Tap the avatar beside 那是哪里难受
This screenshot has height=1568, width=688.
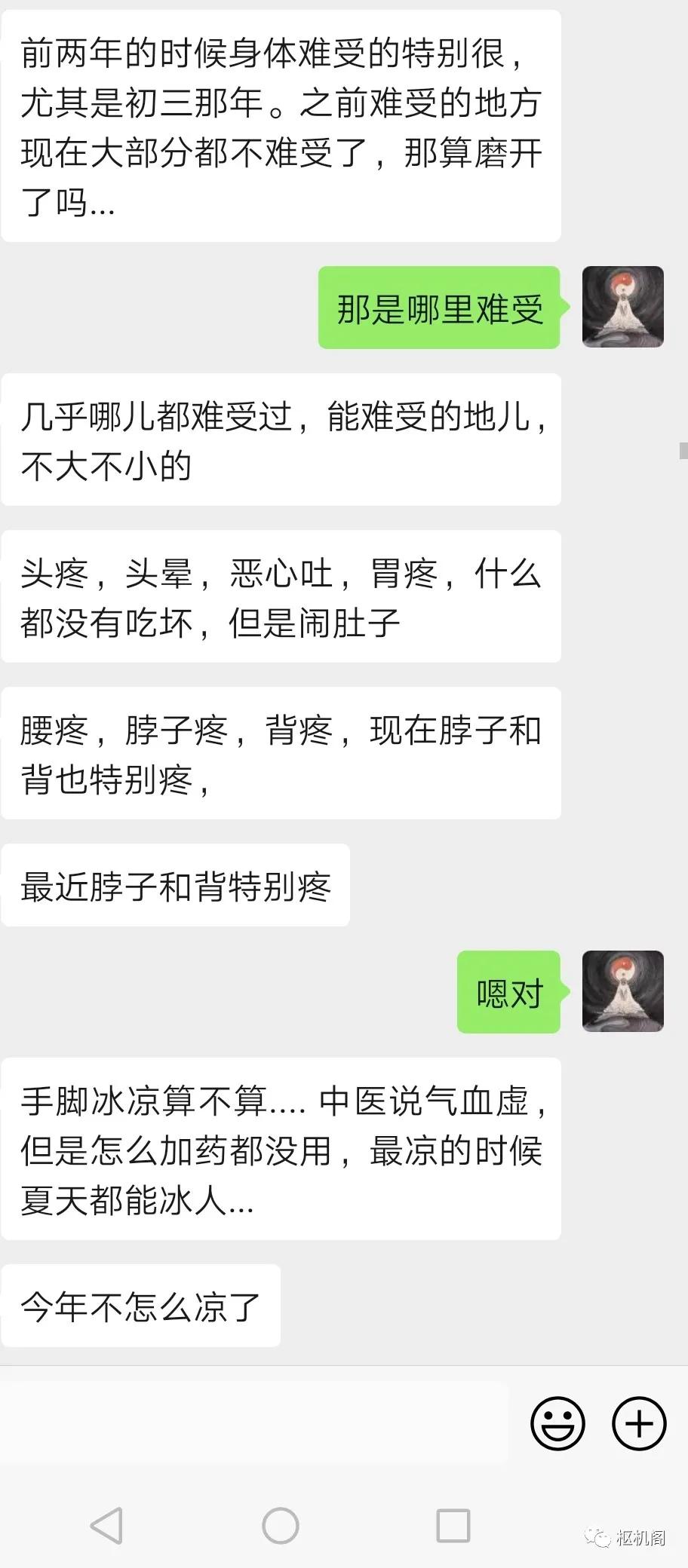tap(622, 307)
